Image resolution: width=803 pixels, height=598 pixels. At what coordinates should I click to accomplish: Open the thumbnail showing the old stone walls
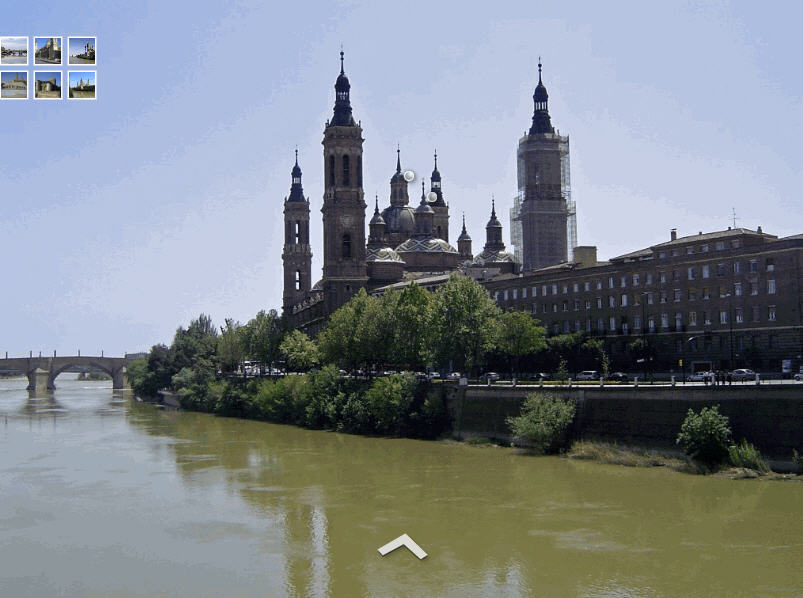(48, 85)
